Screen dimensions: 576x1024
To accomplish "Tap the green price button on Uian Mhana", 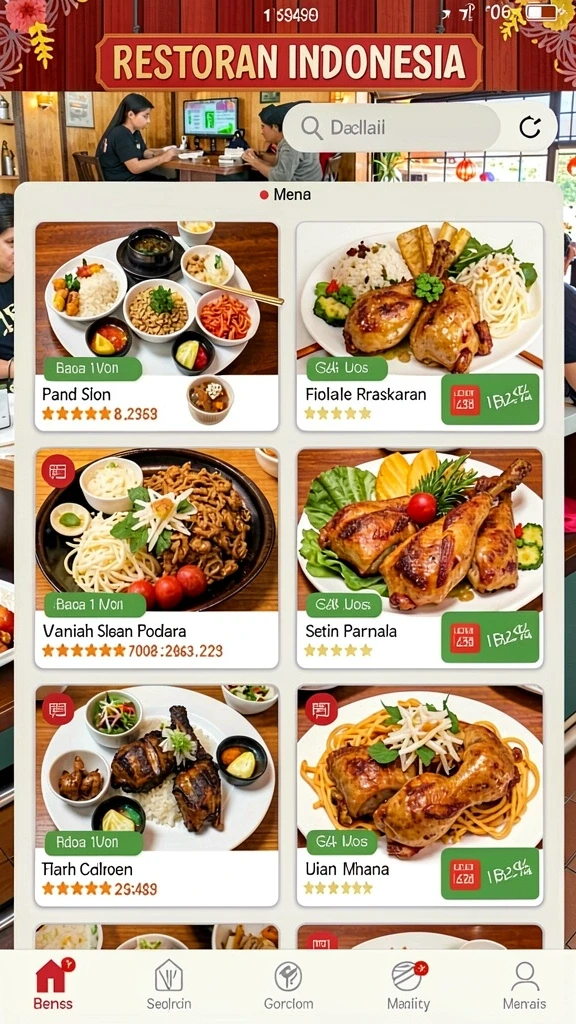I will 490,874.
